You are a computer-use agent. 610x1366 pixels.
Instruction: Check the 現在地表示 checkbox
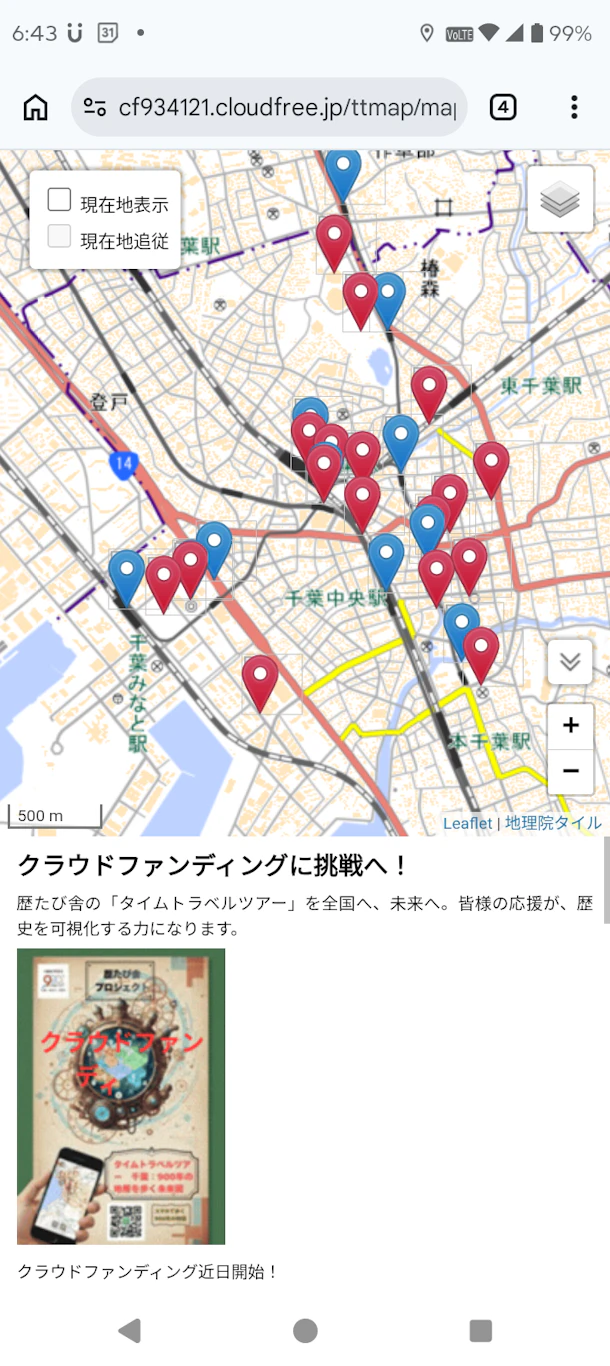(x=60, y=200)
